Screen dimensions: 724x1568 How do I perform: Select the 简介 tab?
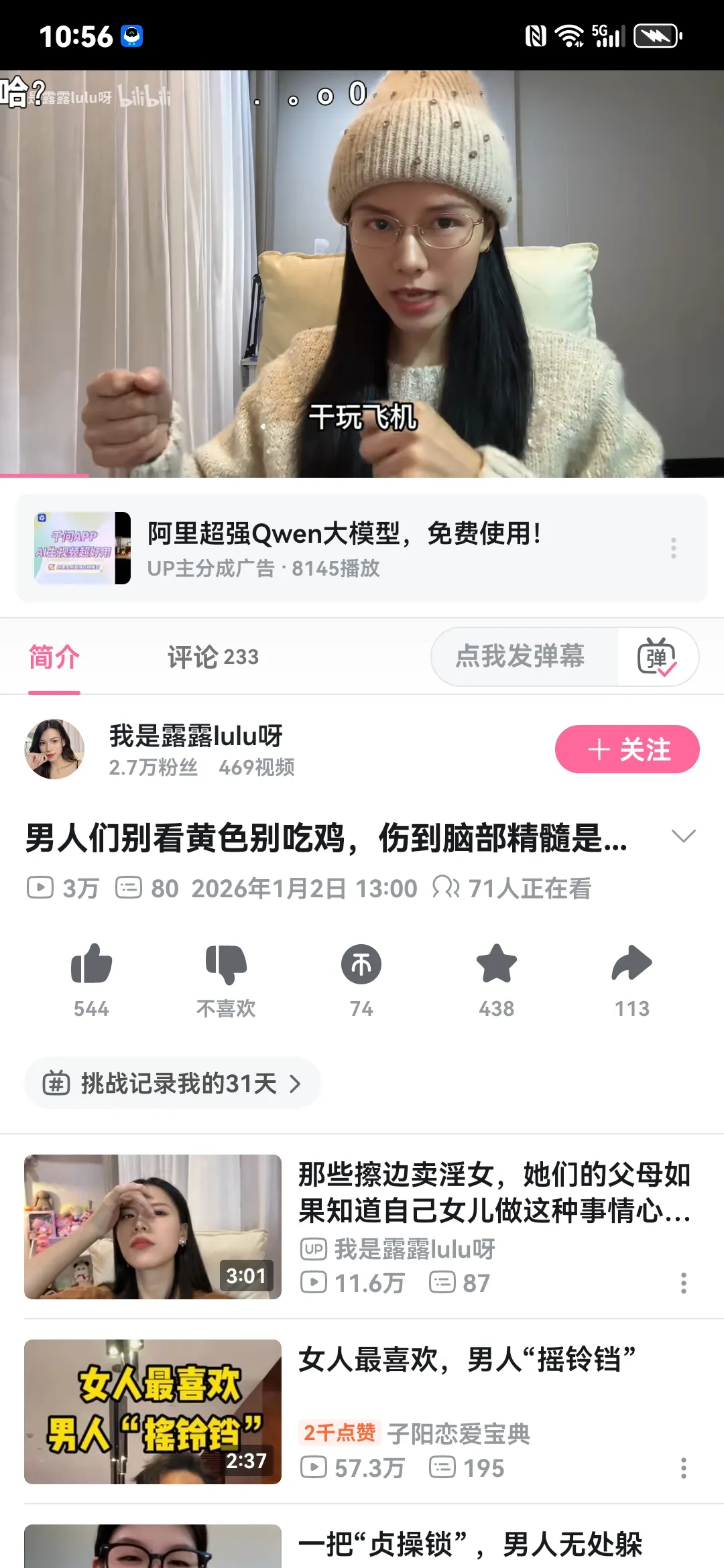[54, 657]
